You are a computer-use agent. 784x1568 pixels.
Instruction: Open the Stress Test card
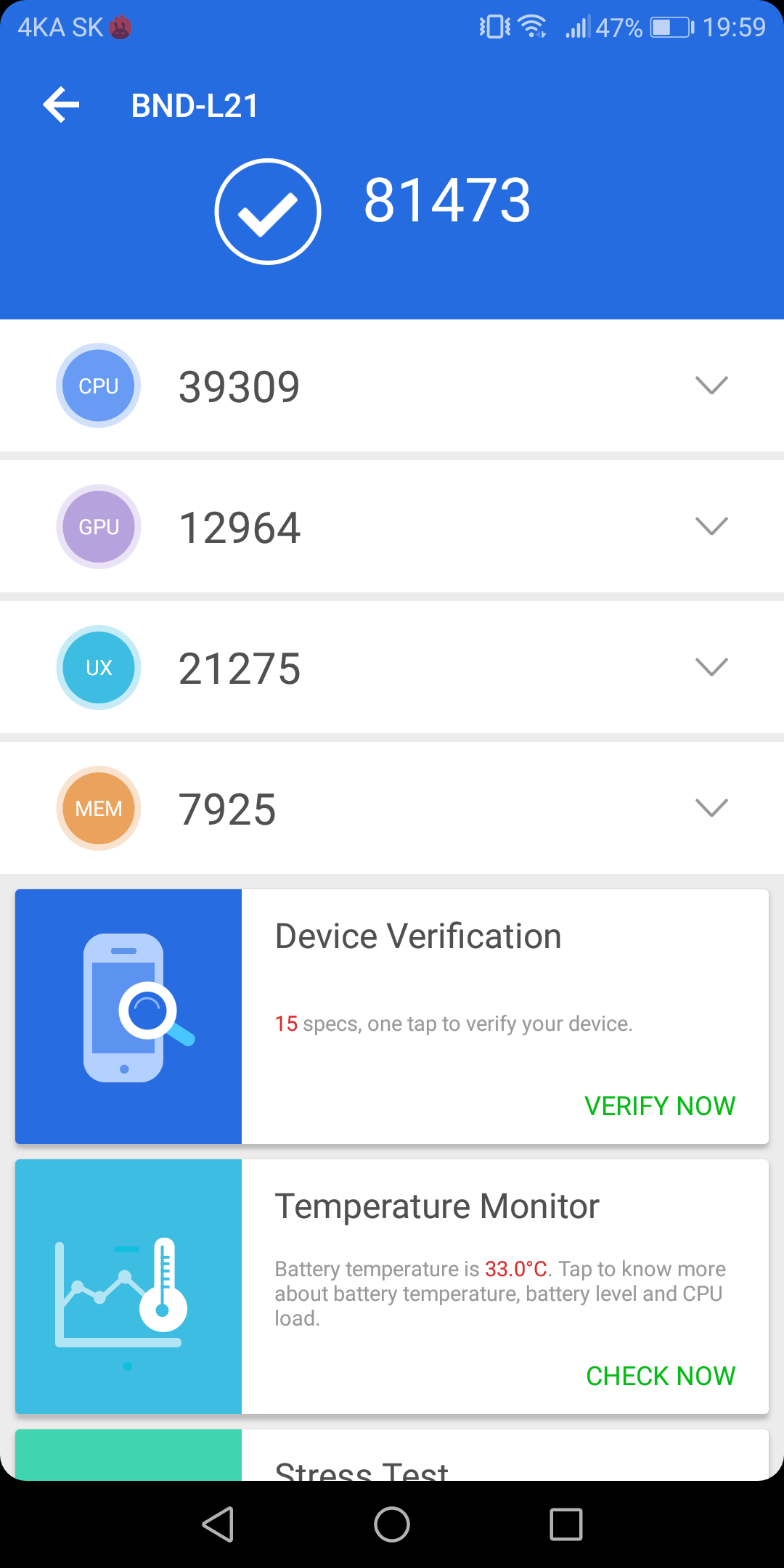392,1455
